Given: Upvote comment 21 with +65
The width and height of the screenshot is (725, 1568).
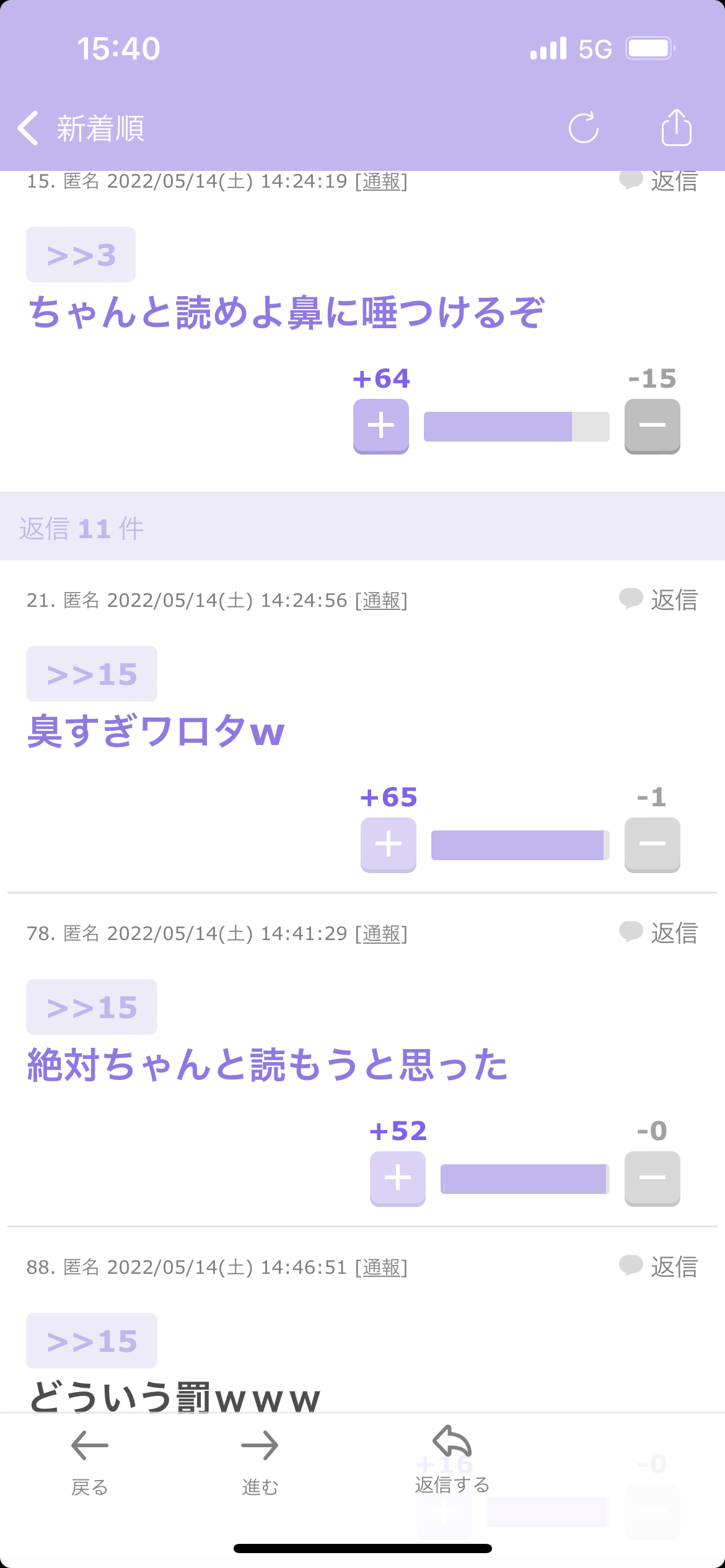Looking at the screenshot, I should coord(389,845).
